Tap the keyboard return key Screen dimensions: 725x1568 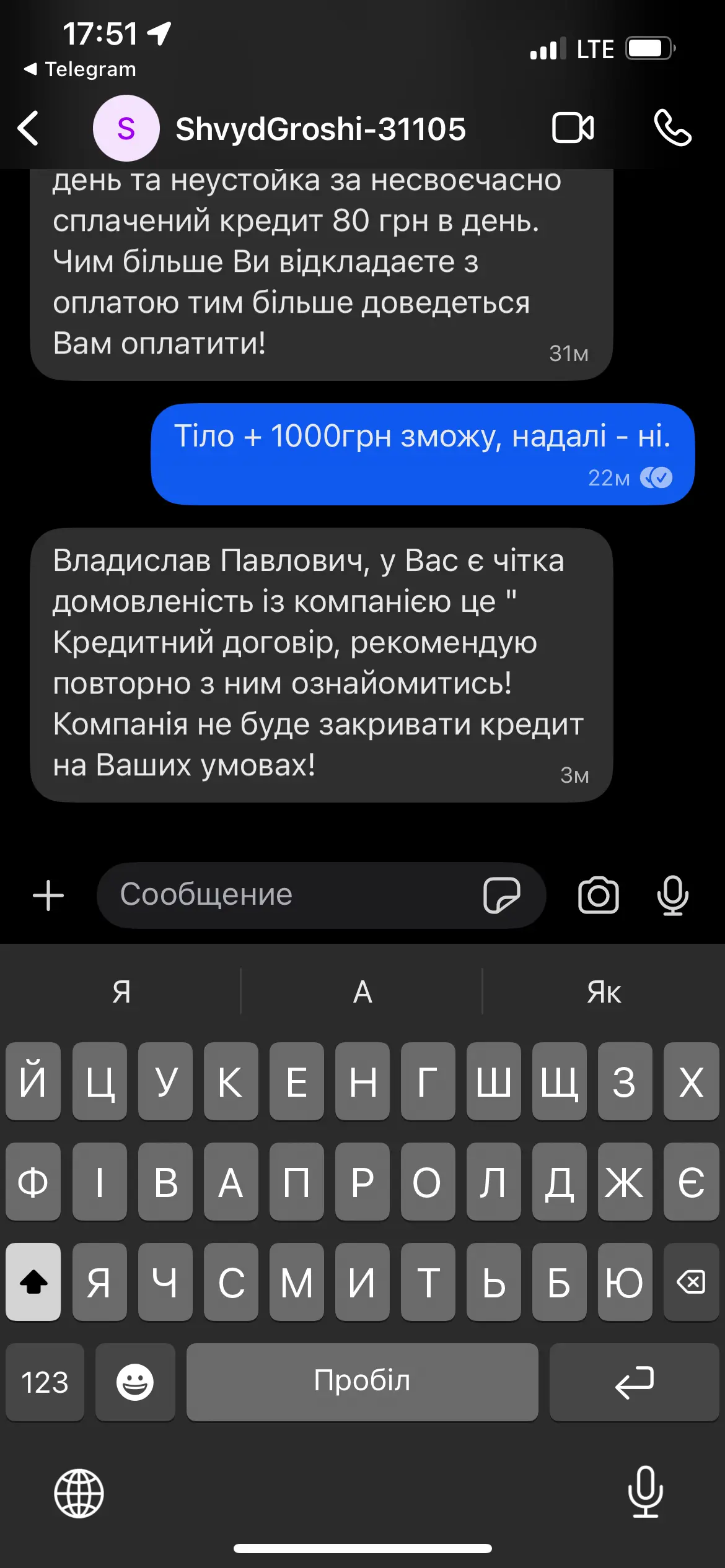click(x=634, y=1382)
